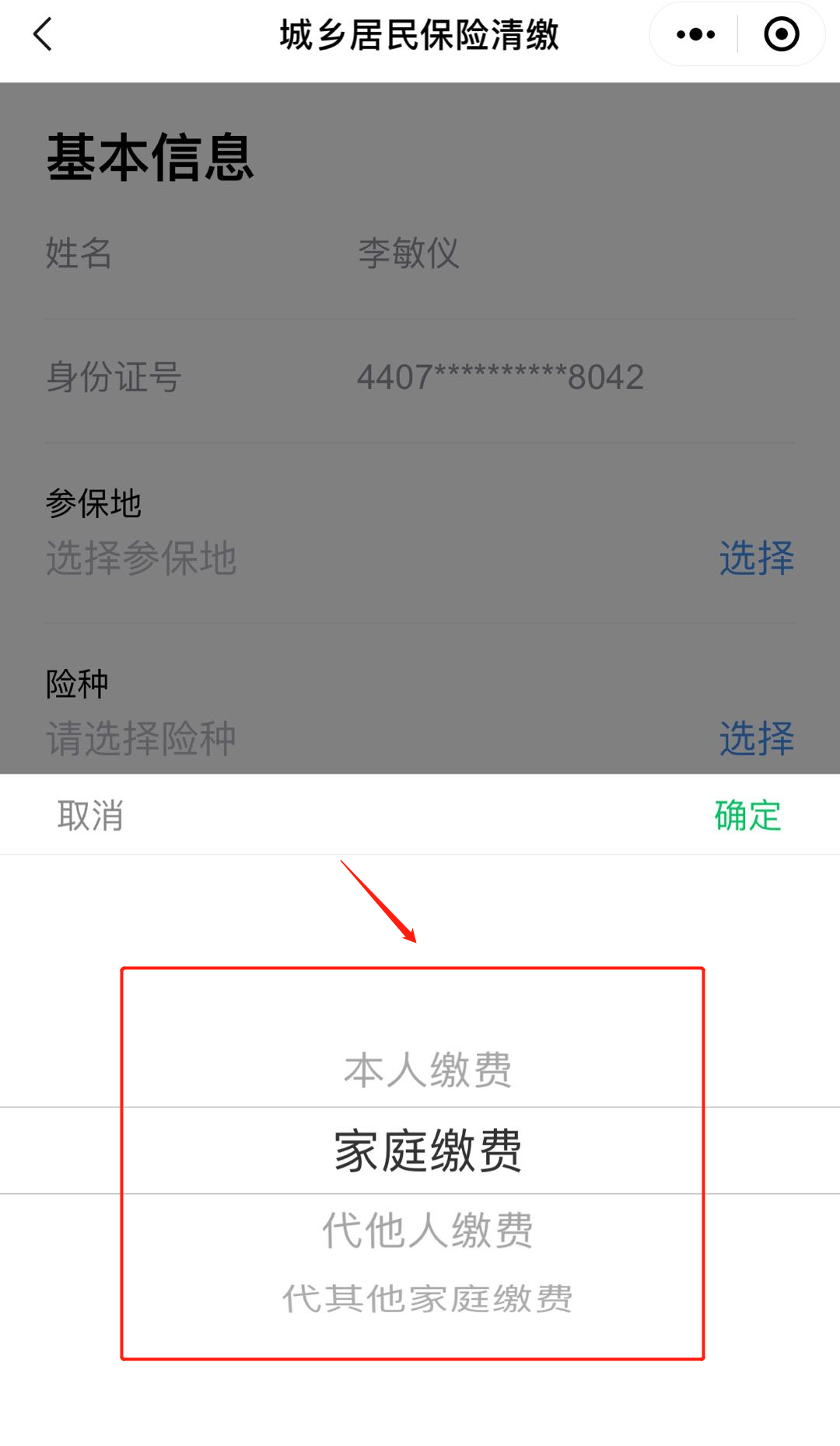Tap 取消 to cancel the picker
Viewport: 840px width, 1446px height.
point(90,815)
